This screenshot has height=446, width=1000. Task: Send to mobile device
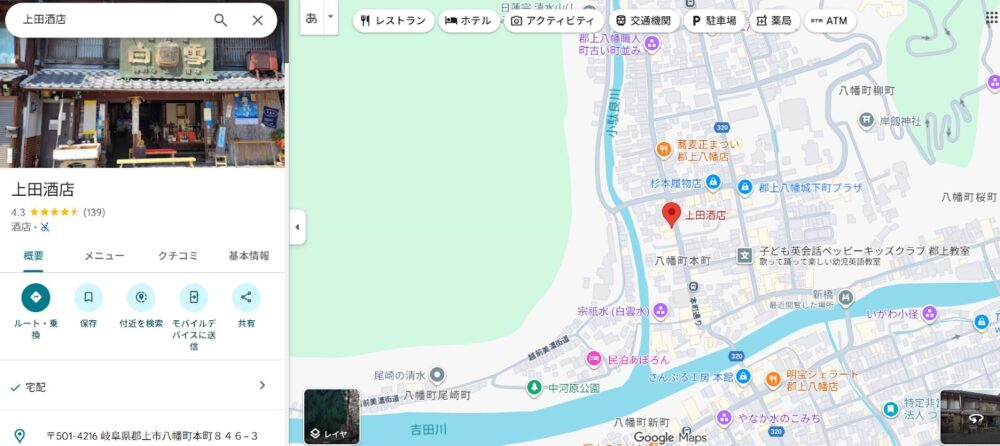coord(193,298)
